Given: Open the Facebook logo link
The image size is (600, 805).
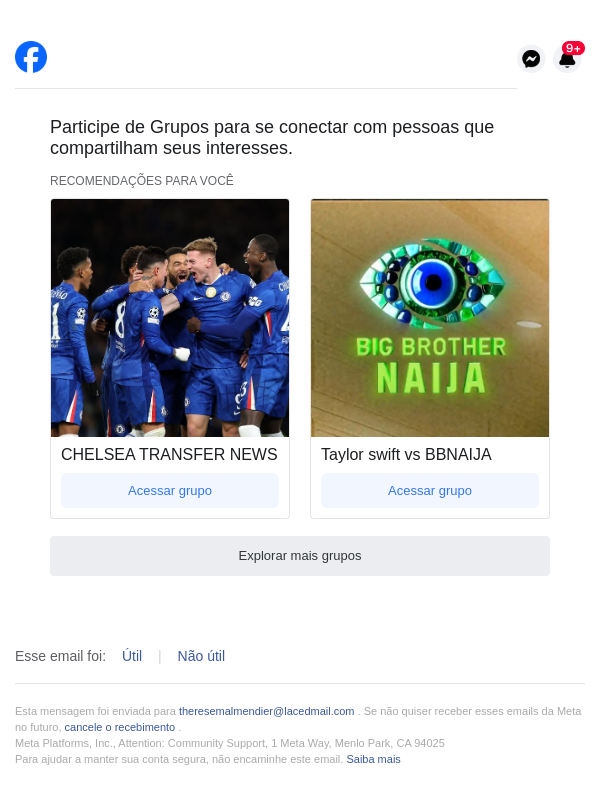Looking at the screenshot, I should (31, 57).
